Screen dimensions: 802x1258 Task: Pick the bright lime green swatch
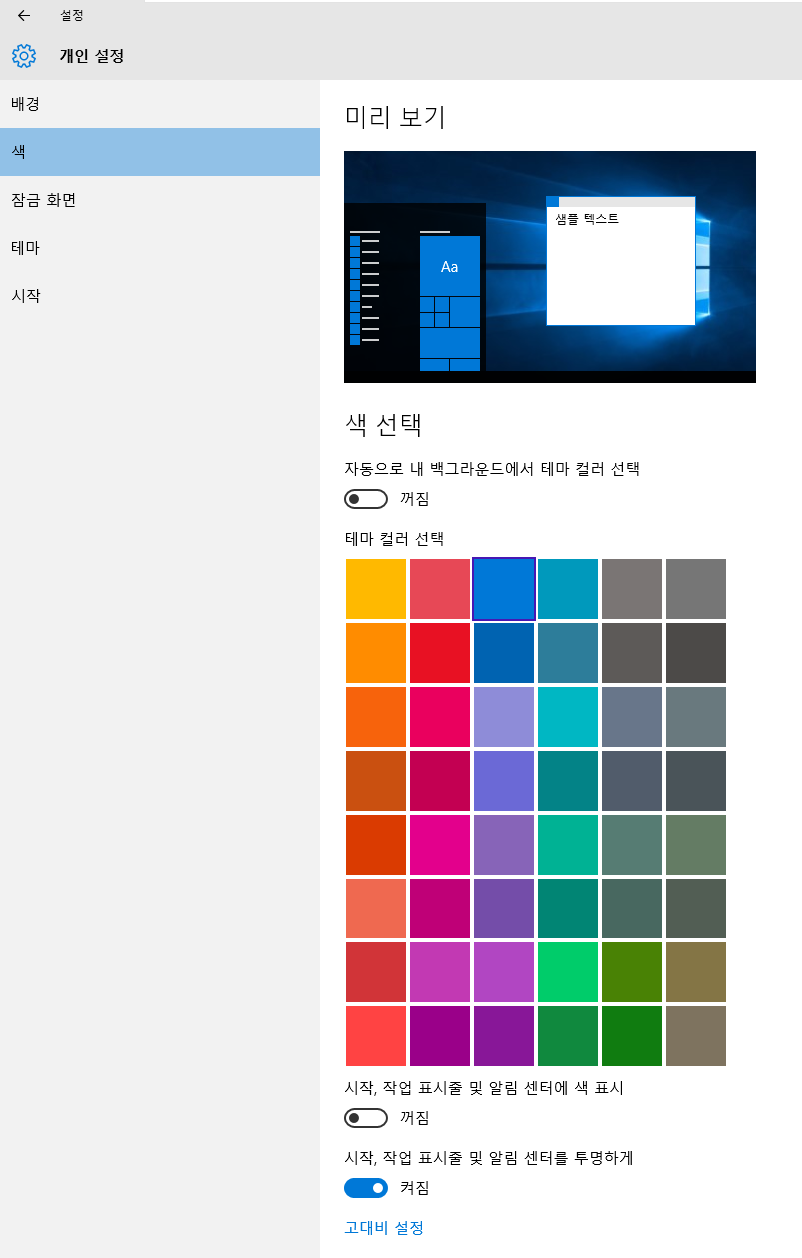pos(568,972)
